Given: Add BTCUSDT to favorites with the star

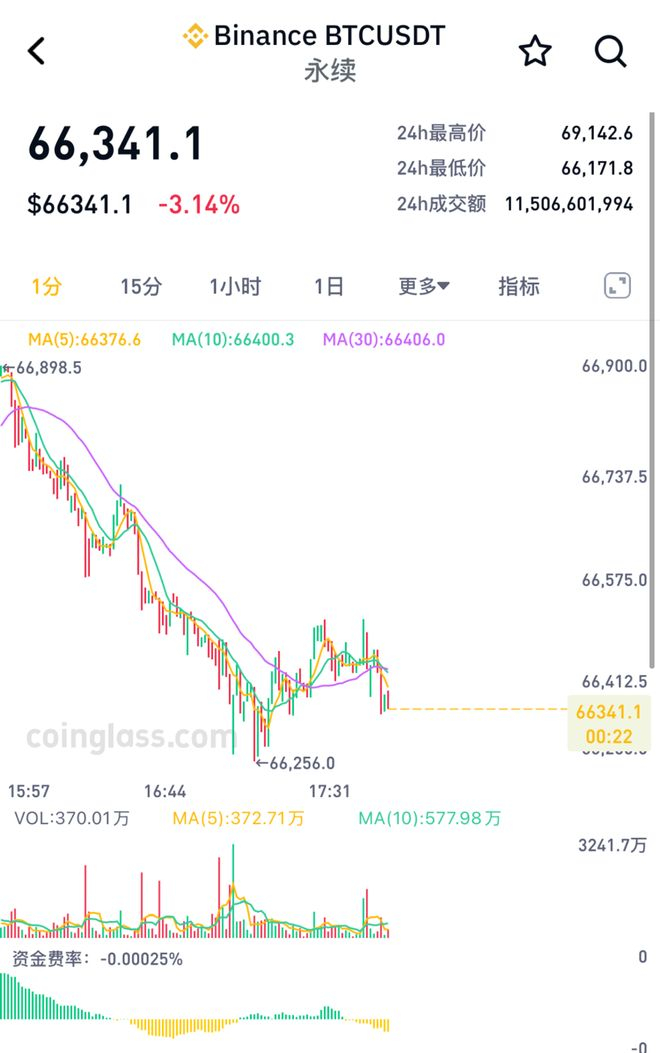Looking at the screenshot, I should pyautogui.click(x=535, y=51).
